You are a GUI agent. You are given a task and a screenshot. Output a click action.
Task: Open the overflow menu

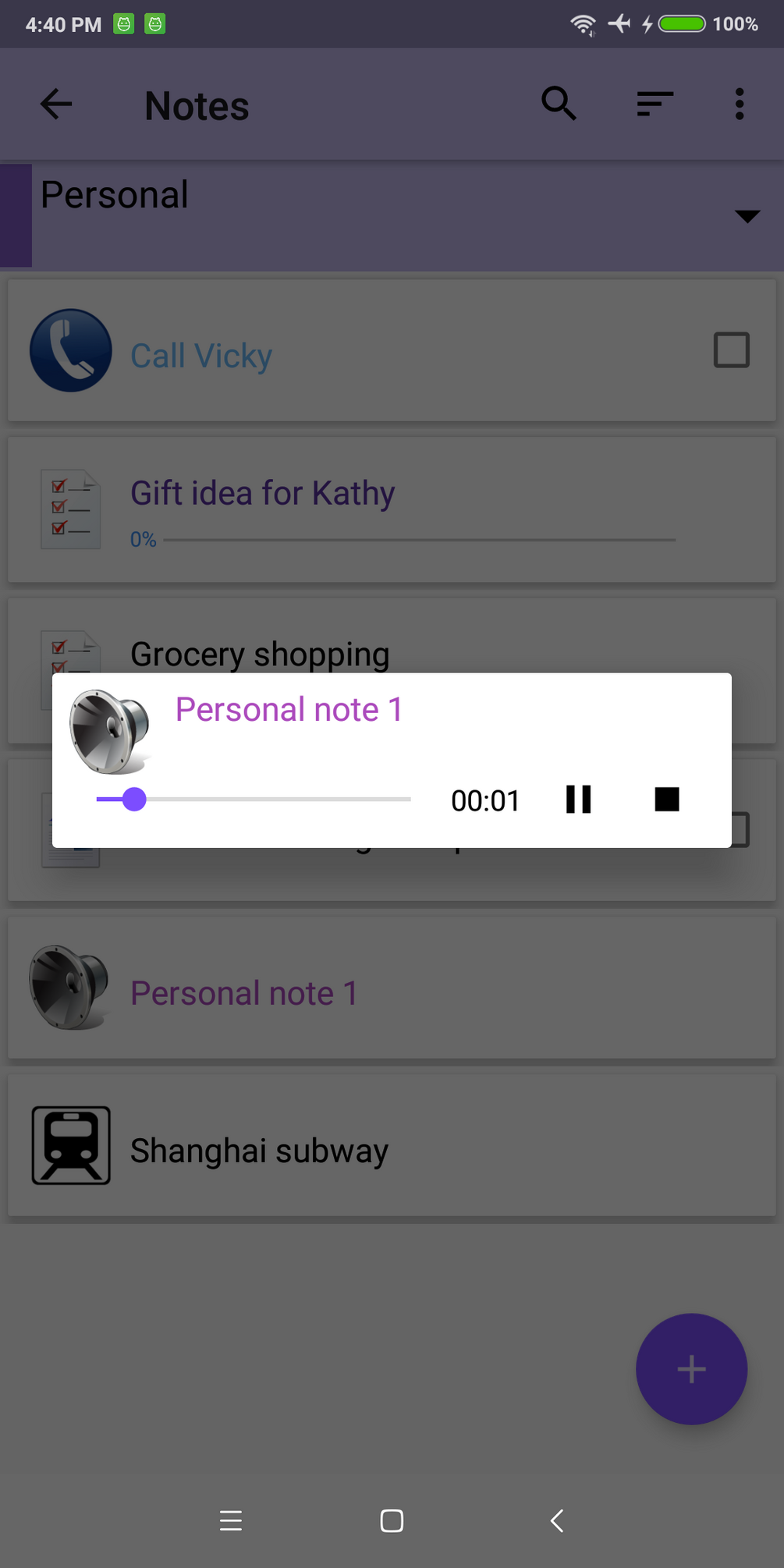(740, 104)
